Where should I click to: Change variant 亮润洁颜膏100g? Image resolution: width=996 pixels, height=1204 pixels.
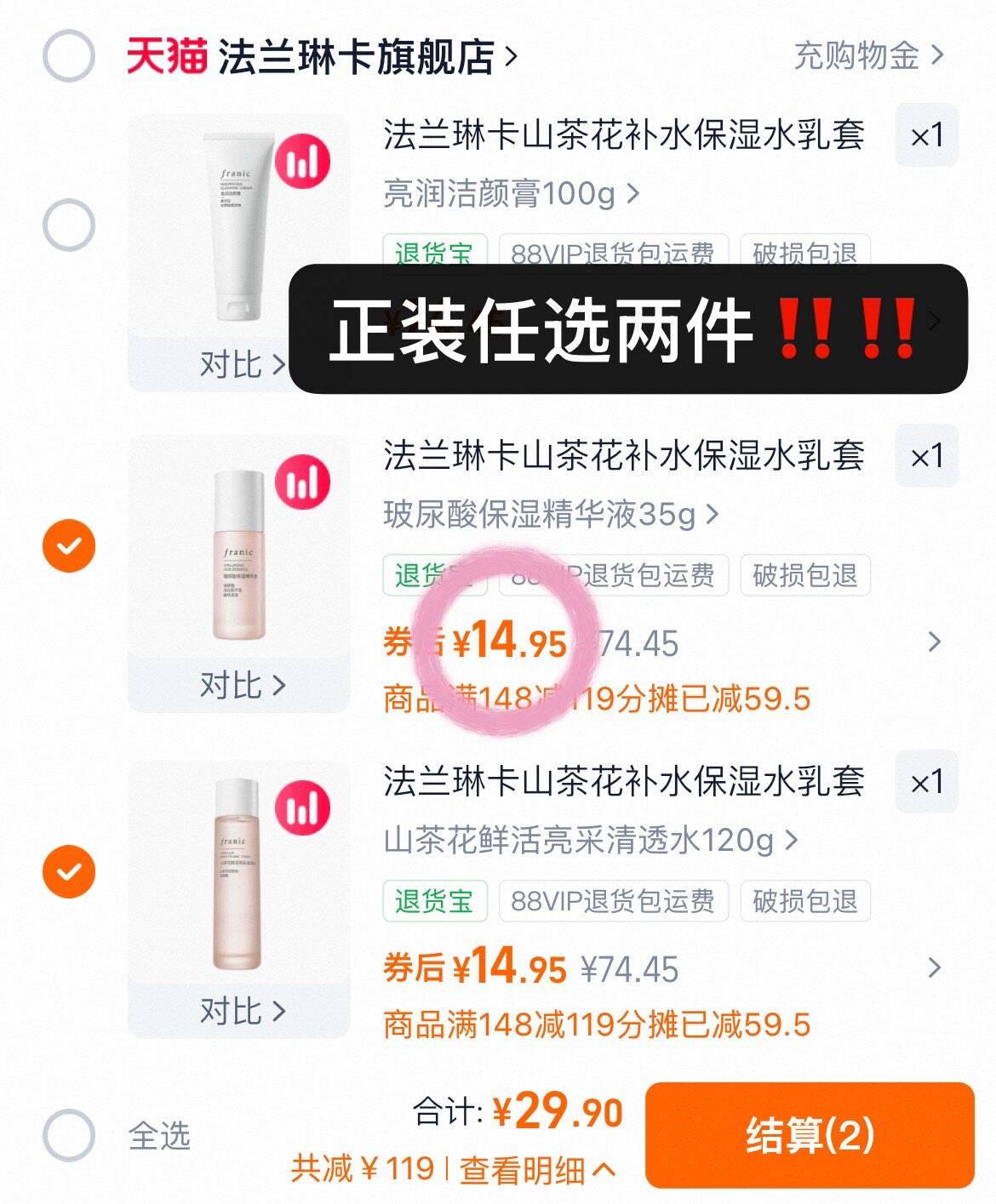(510, 193)
